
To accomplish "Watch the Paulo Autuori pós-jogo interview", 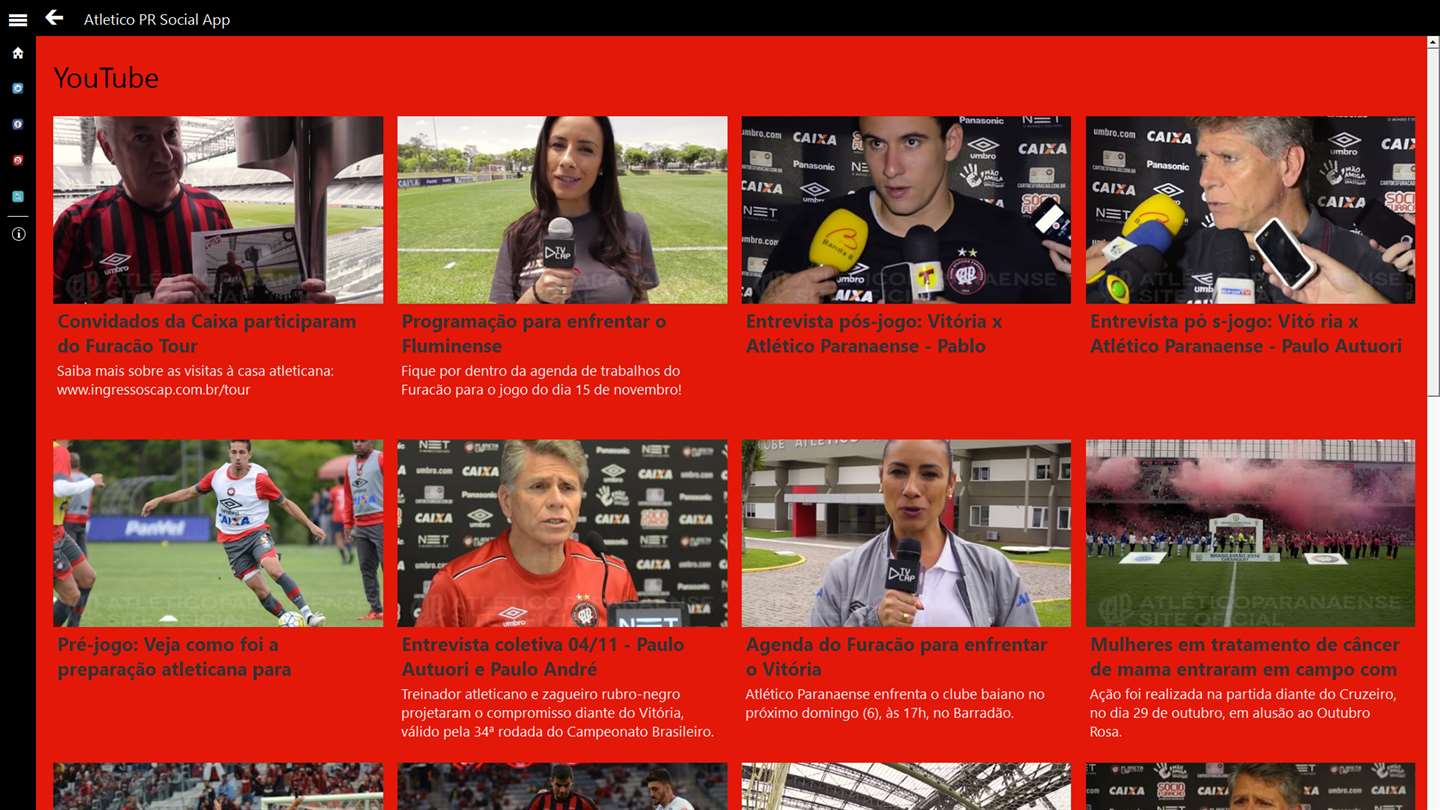I will 1250,210.
